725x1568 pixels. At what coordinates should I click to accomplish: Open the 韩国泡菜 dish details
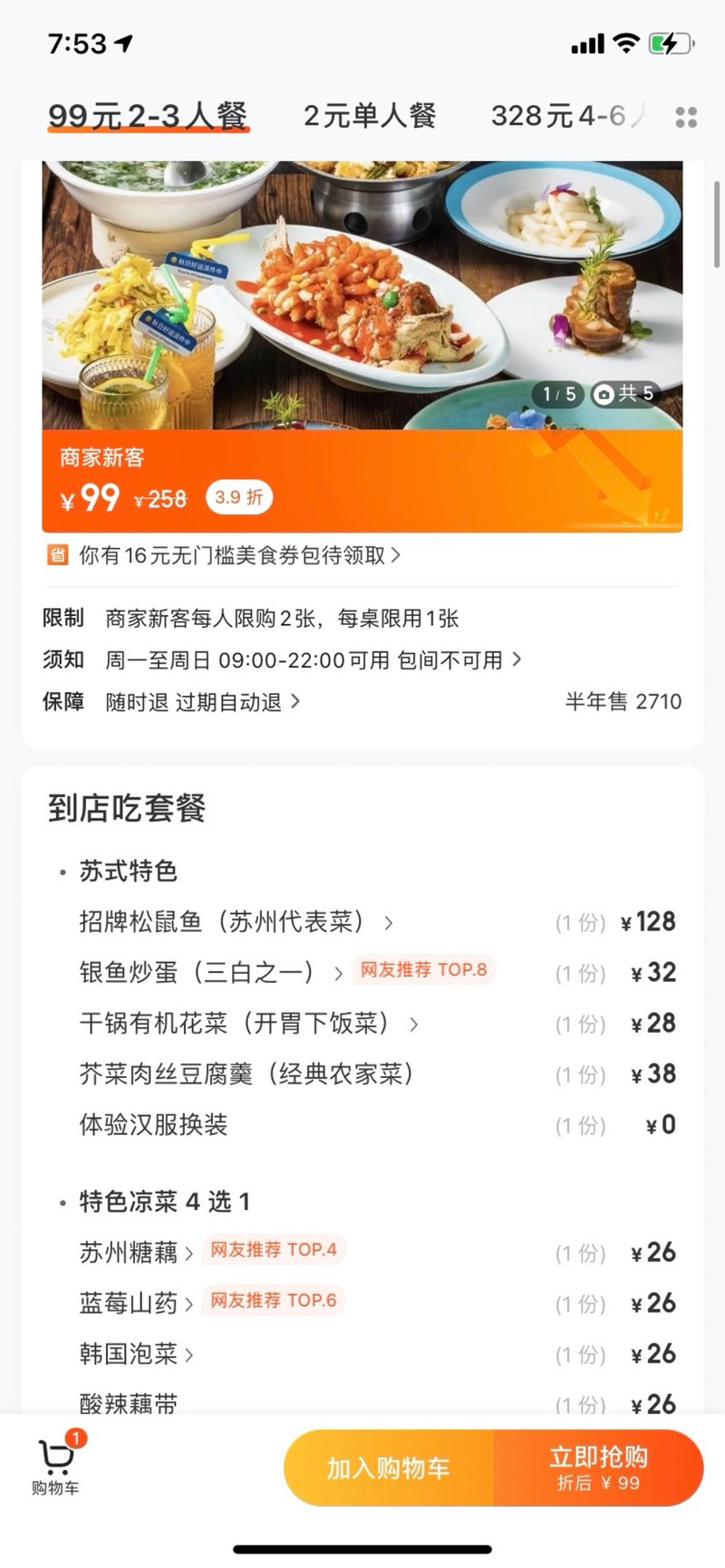click(136, 1354)
